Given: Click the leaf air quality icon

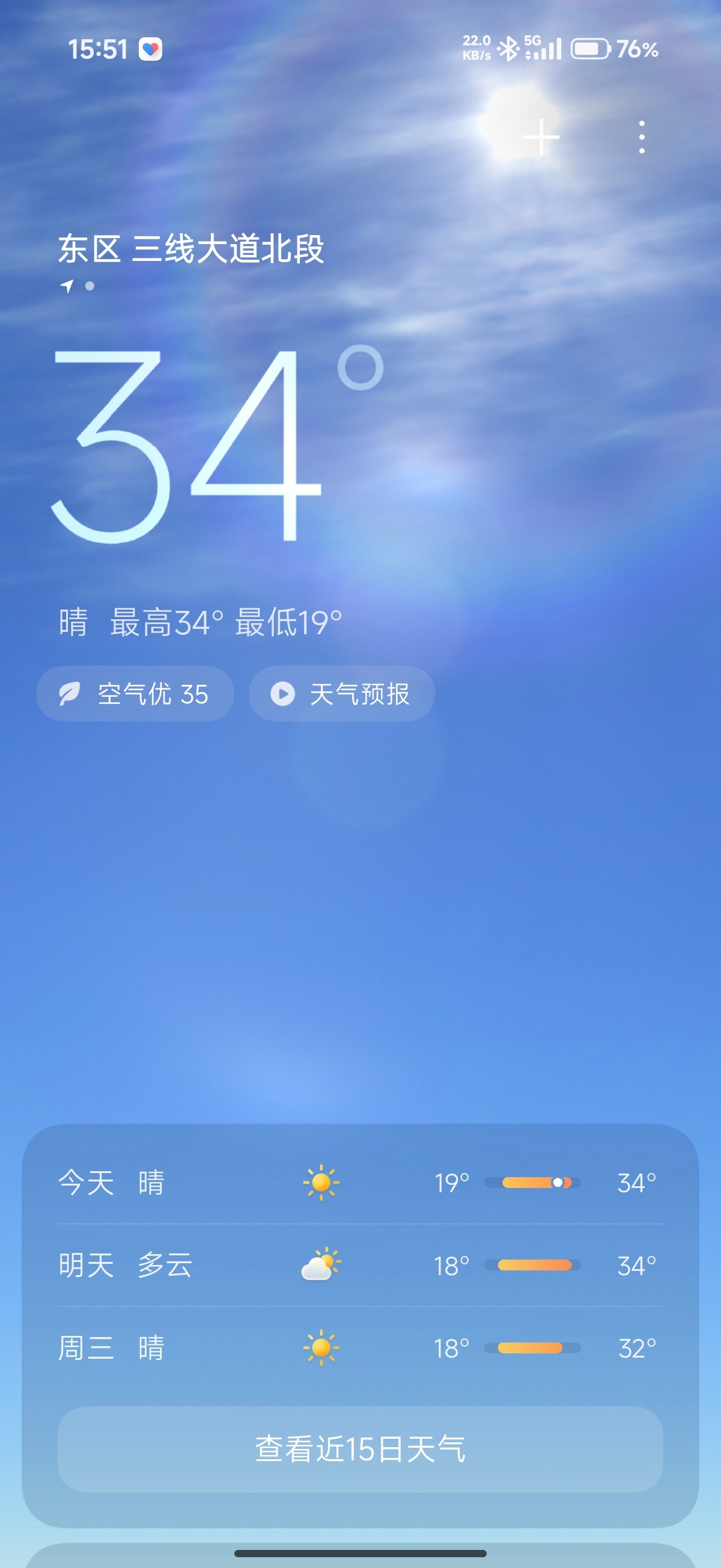Looking at the screenshot, I should point(70,693).
